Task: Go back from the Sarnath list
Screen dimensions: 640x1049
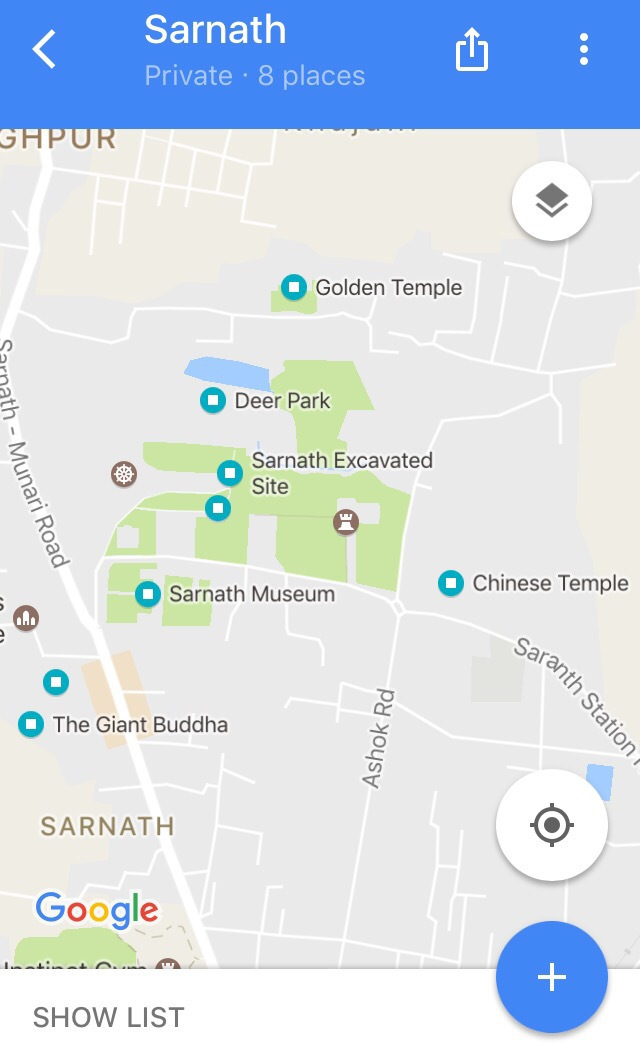Action: click(x=45, y=49)
